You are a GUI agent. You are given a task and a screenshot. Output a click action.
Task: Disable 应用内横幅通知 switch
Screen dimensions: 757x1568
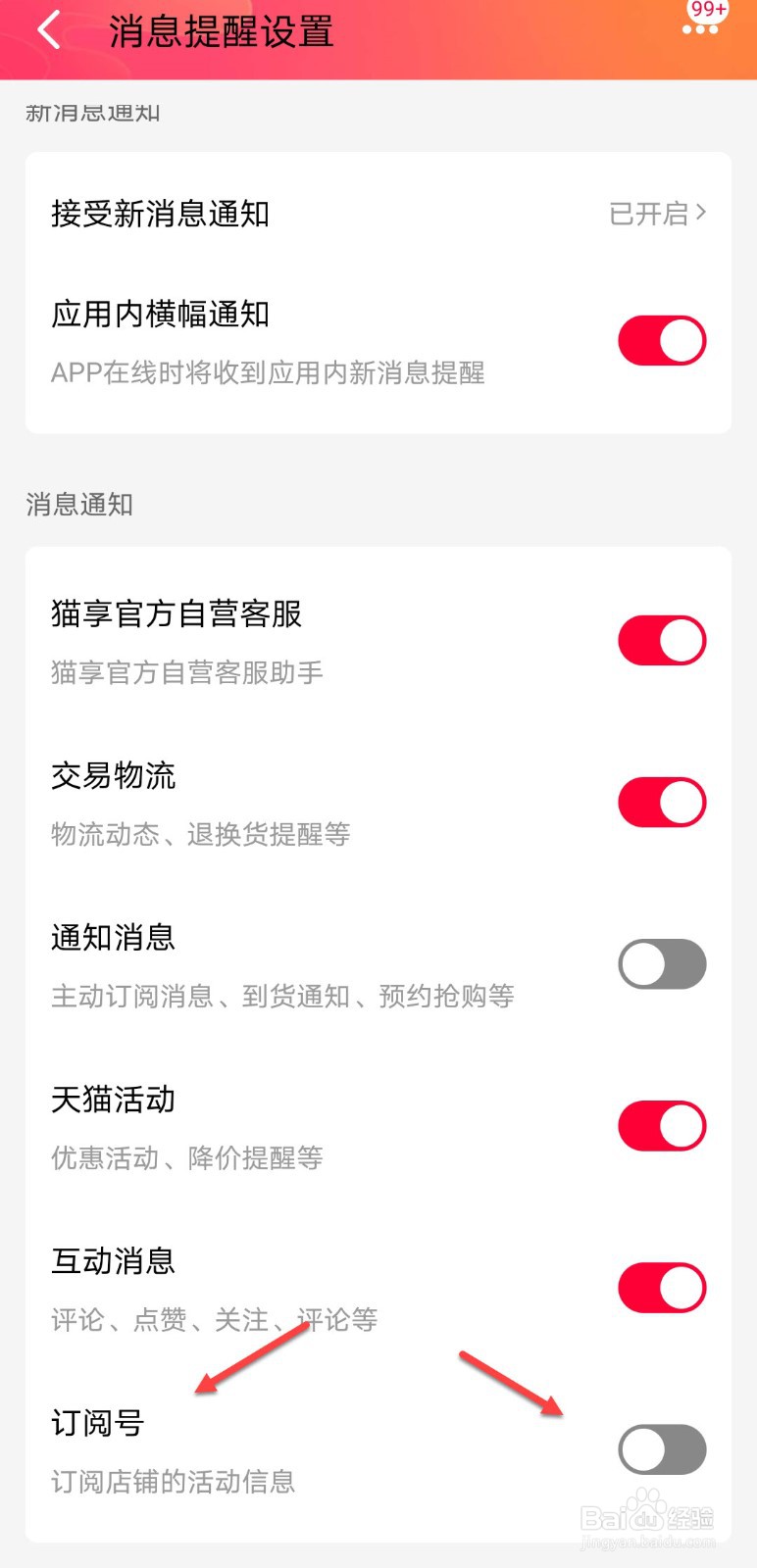(662, 341)
